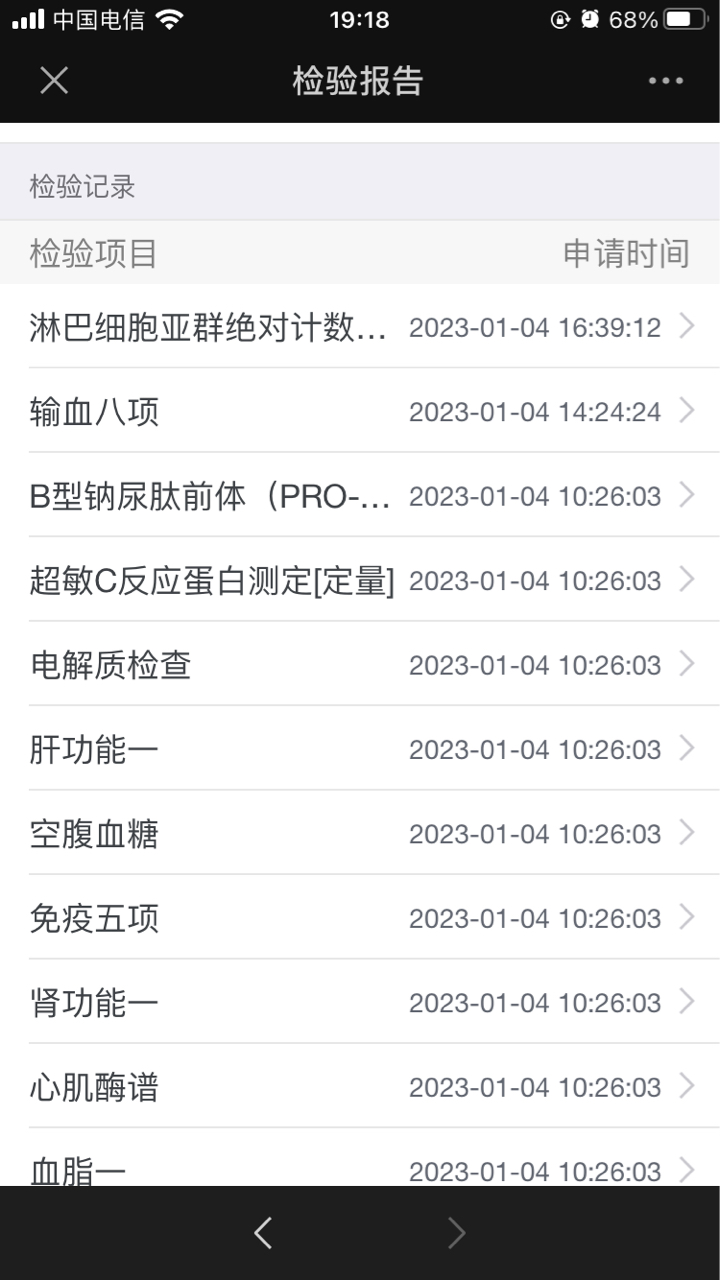720x1280 pixels.
Task: Close the 检验报告 page
Action: point(54,81)
